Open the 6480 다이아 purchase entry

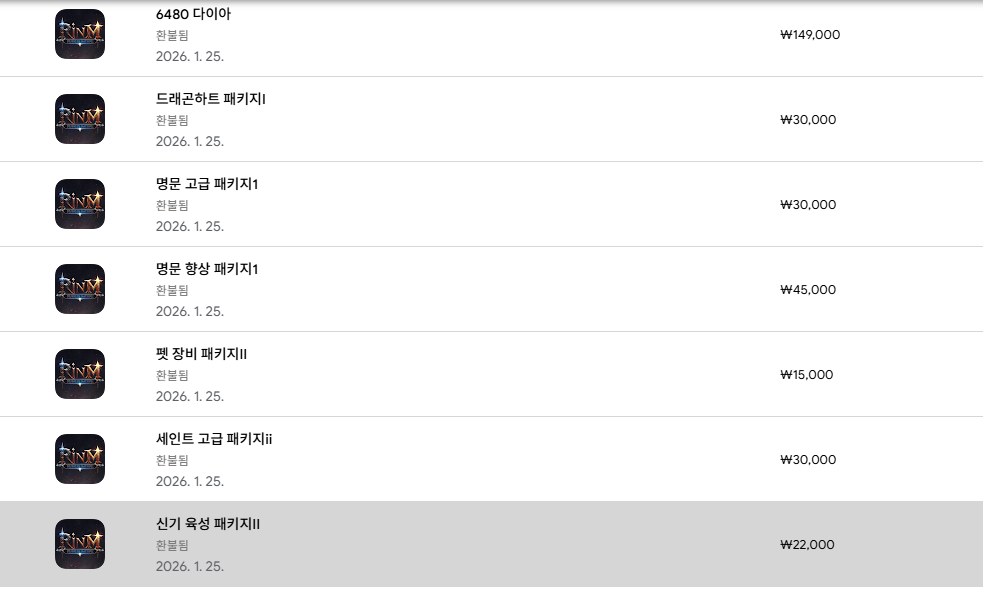[193, 14]
